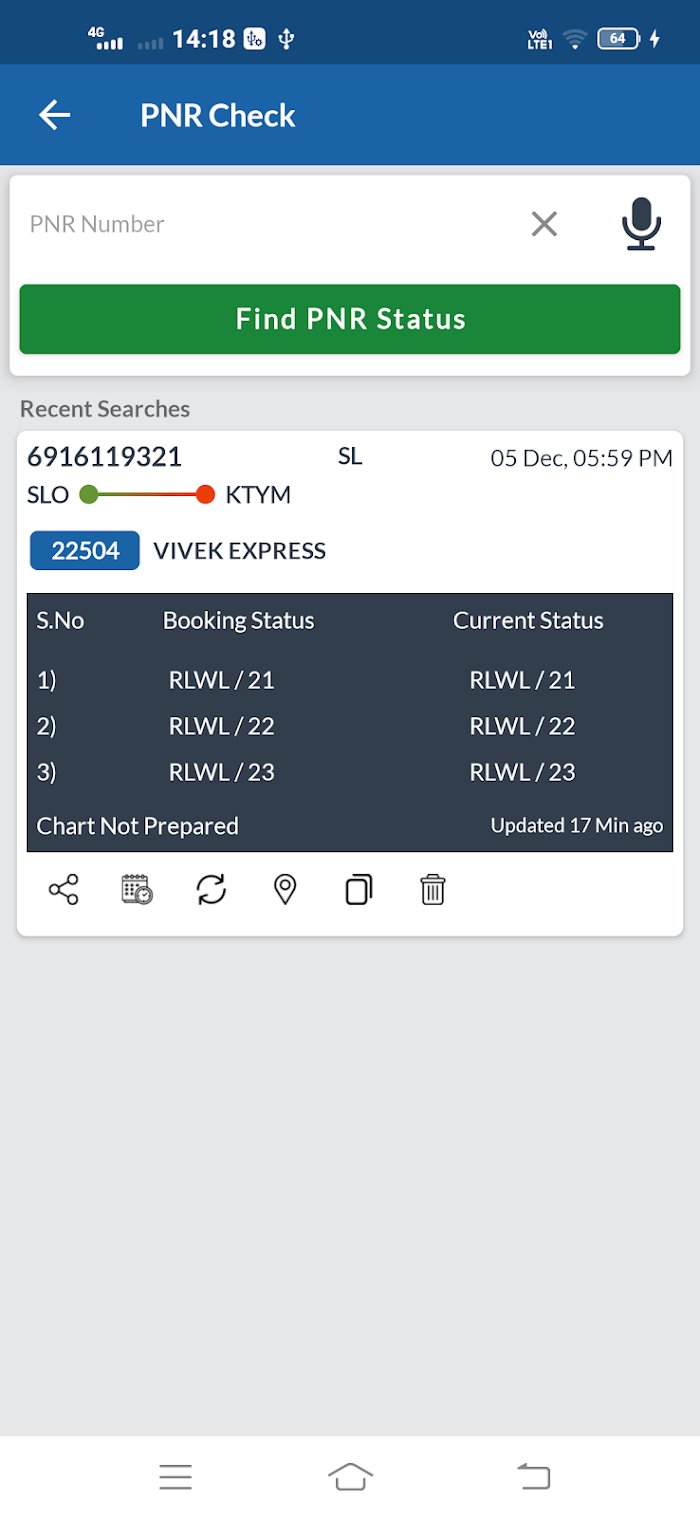Clear the PNR Number field
Screen dimensions: 700x1518
tap(544, 224)
